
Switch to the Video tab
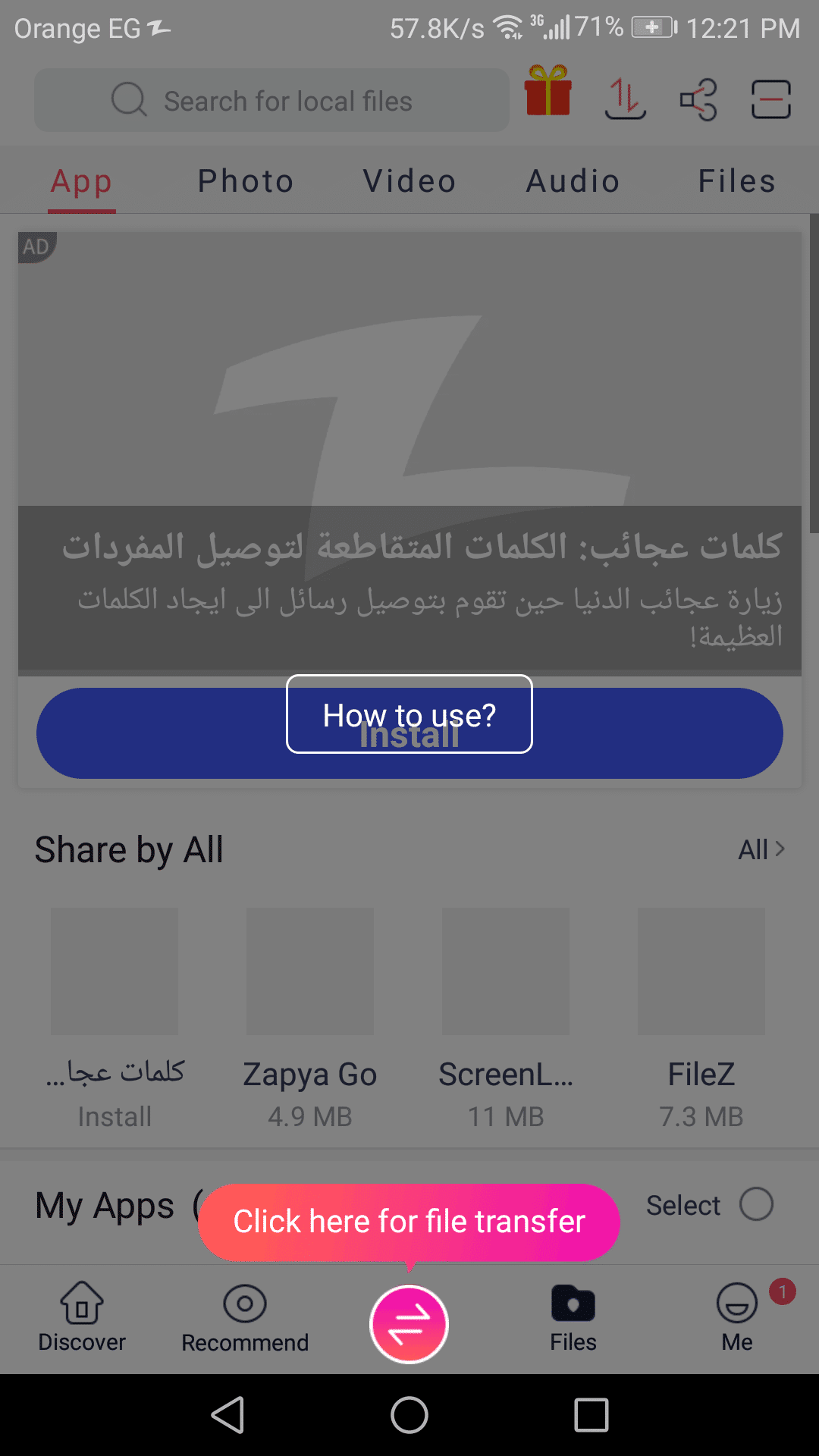pyautogui.click(x=409, y=181)
